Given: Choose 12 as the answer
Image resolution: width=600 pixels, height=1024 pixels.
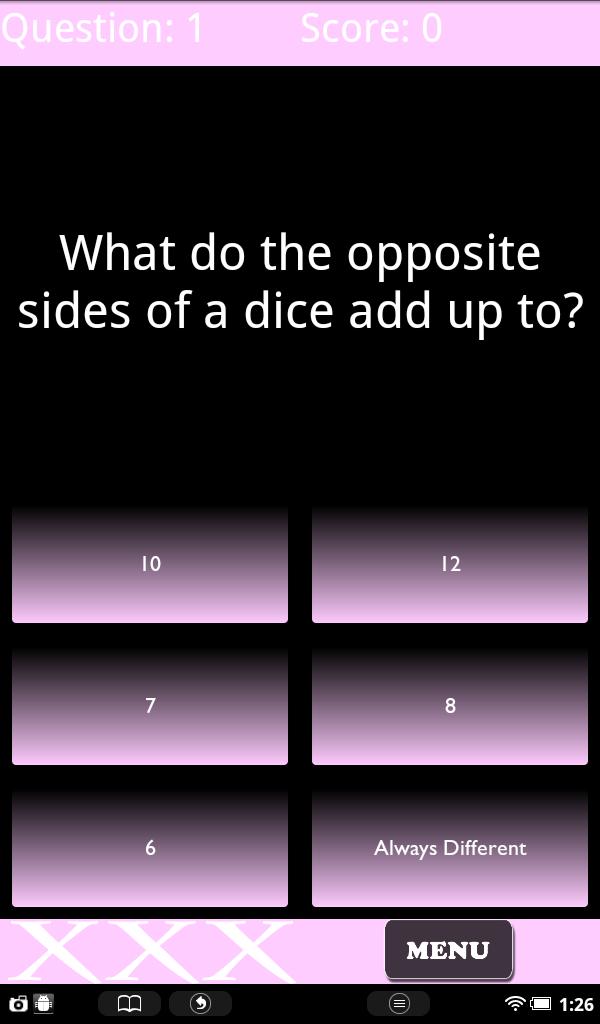Looking at the screenshot, I should pos(450,564).
